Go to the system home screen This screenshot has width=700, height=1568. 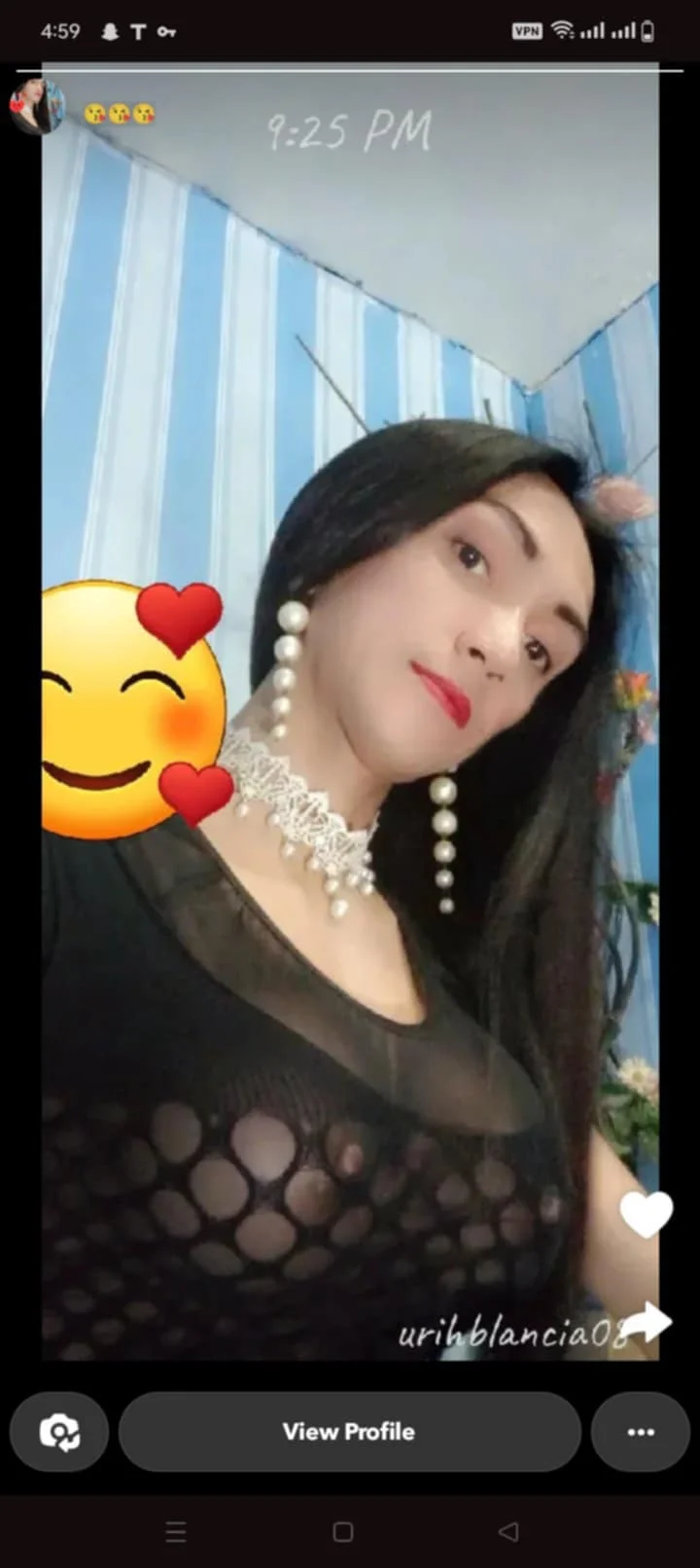(x=343, y=1532)
